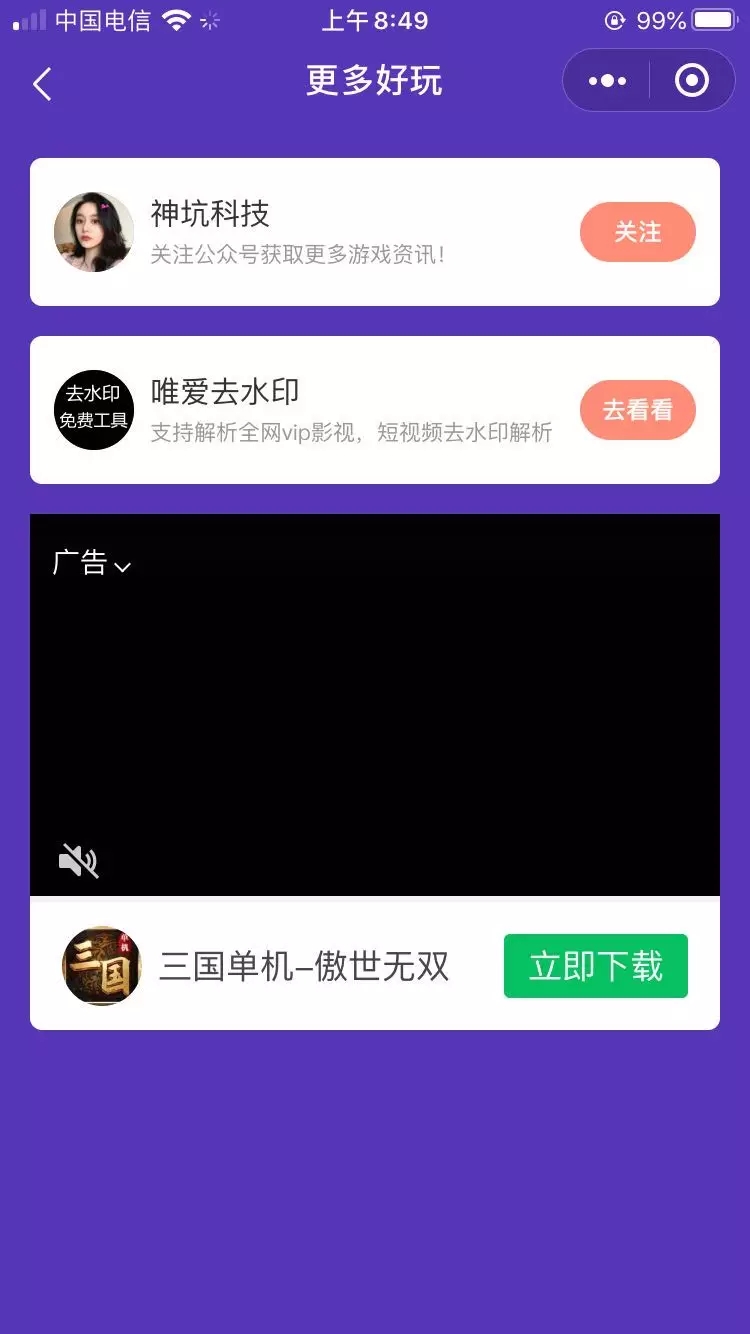Screen dimensions: 750x1334
Task: Unmute the ad video sound
Action: [78, 860]
